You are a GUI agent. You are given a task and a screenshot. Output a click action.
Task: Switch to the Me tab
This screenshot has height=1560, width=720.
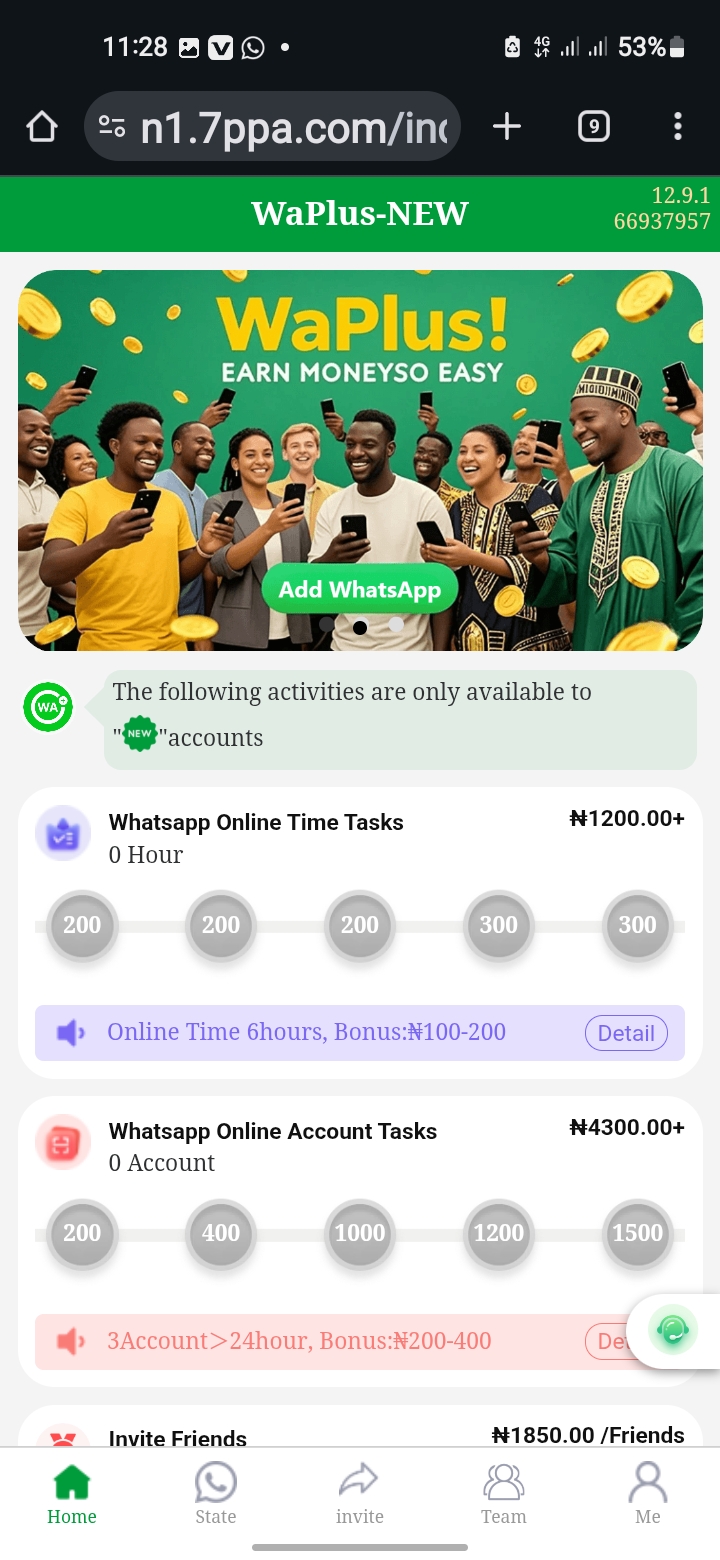[x=647, y=1495]
